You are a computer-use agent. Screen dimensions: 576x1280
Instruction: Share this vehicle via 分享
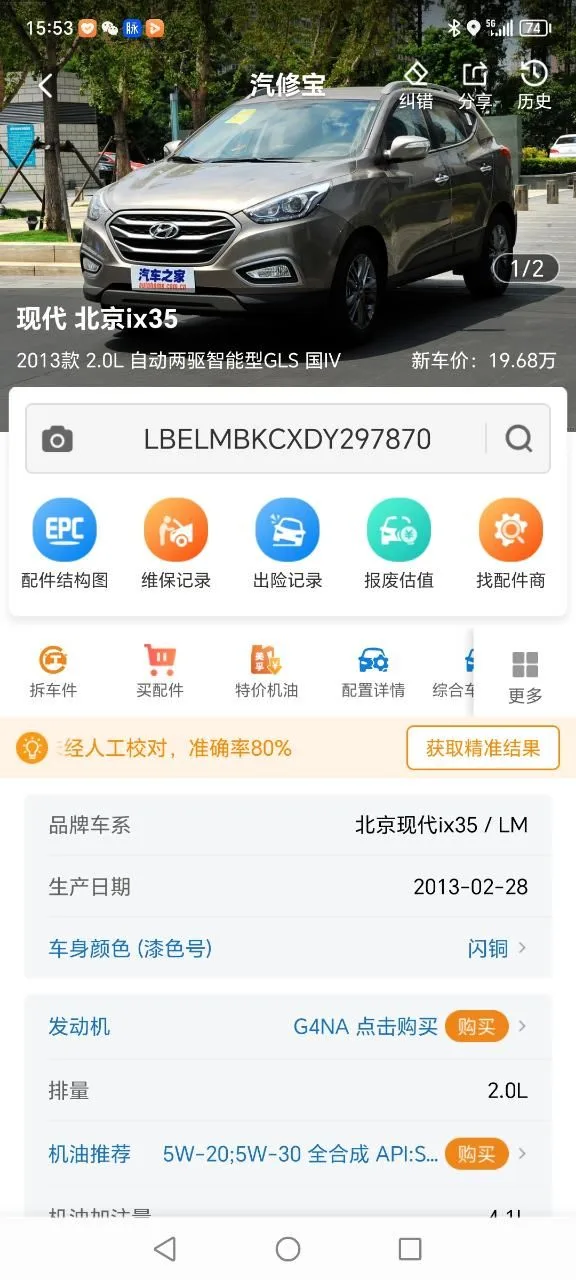pyautogui.click(x=475, y=85)
